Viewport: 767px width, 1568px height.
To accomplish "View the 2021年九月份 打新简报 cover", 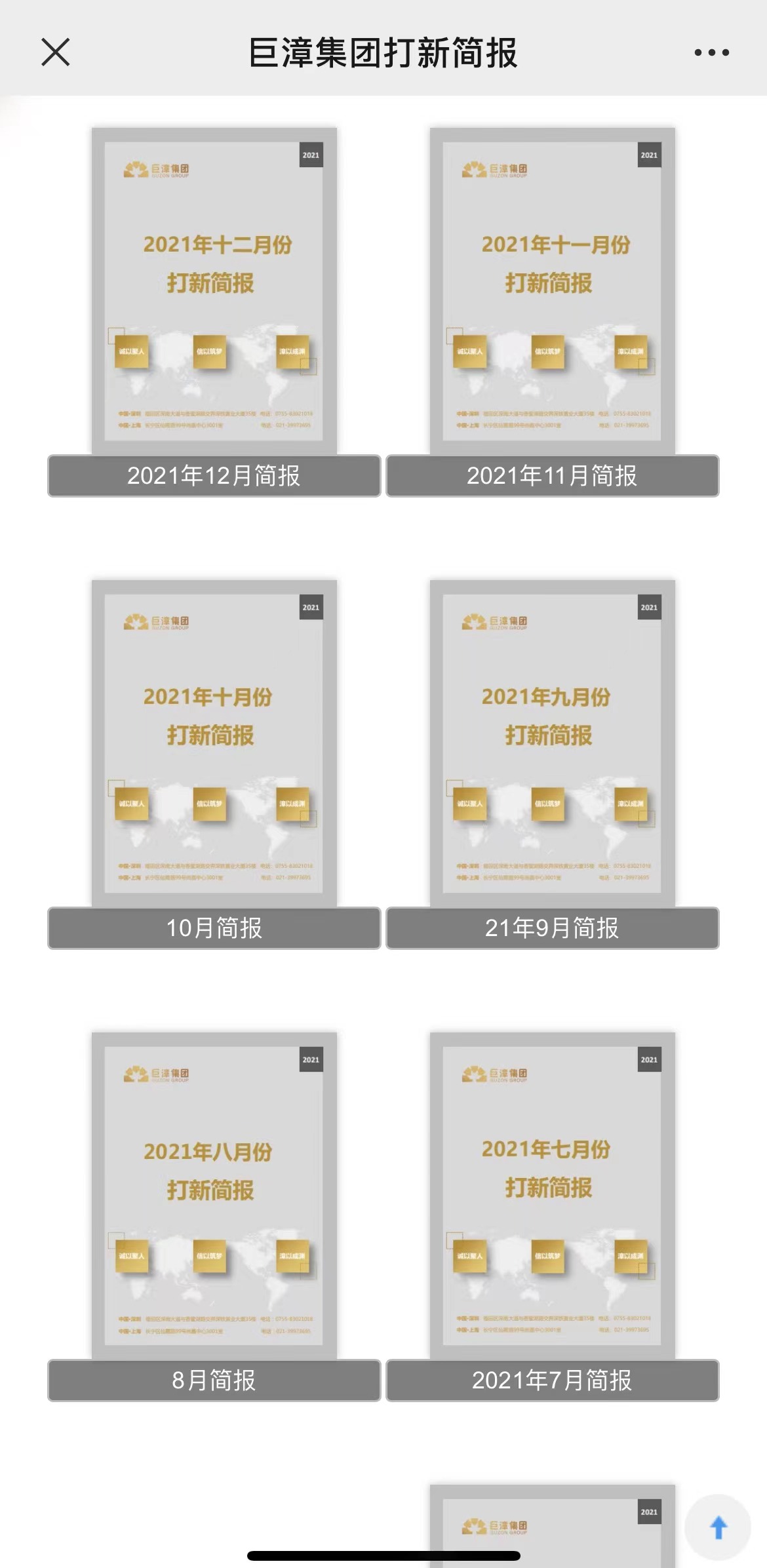I will point(553,743).
